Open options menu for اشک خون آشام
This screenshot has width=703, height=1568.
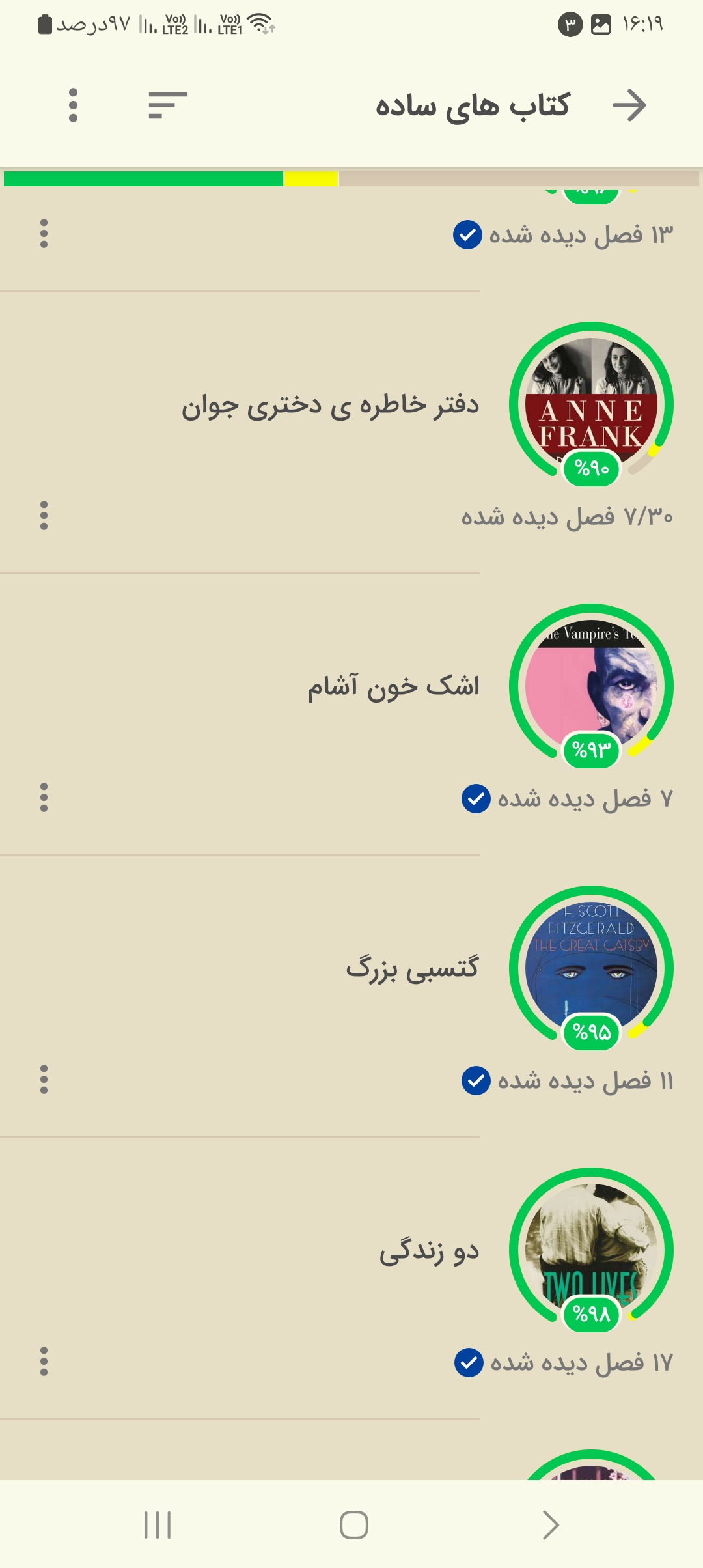pos(44,798)
